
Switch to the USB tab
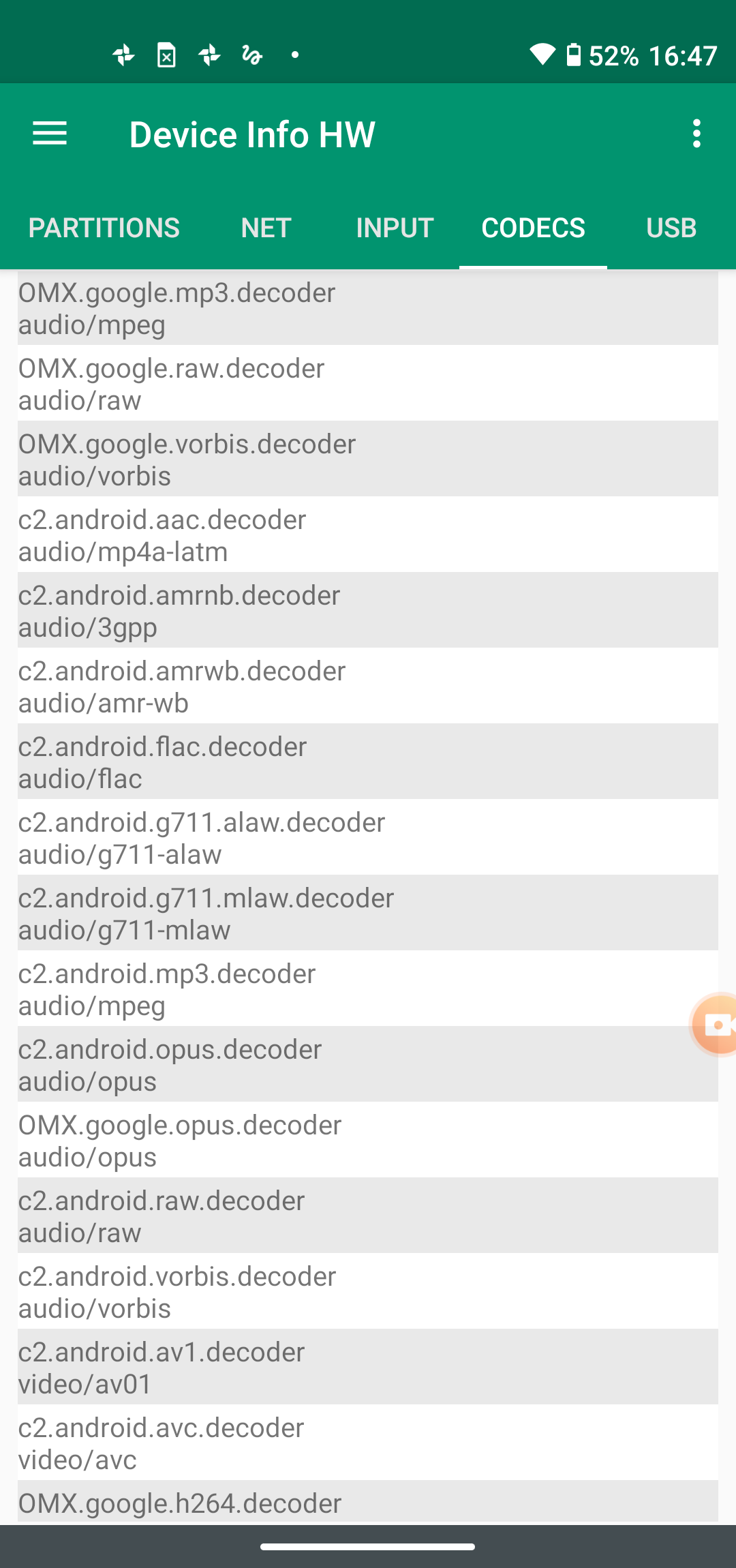pyautogui.click(x=671, y=228)
